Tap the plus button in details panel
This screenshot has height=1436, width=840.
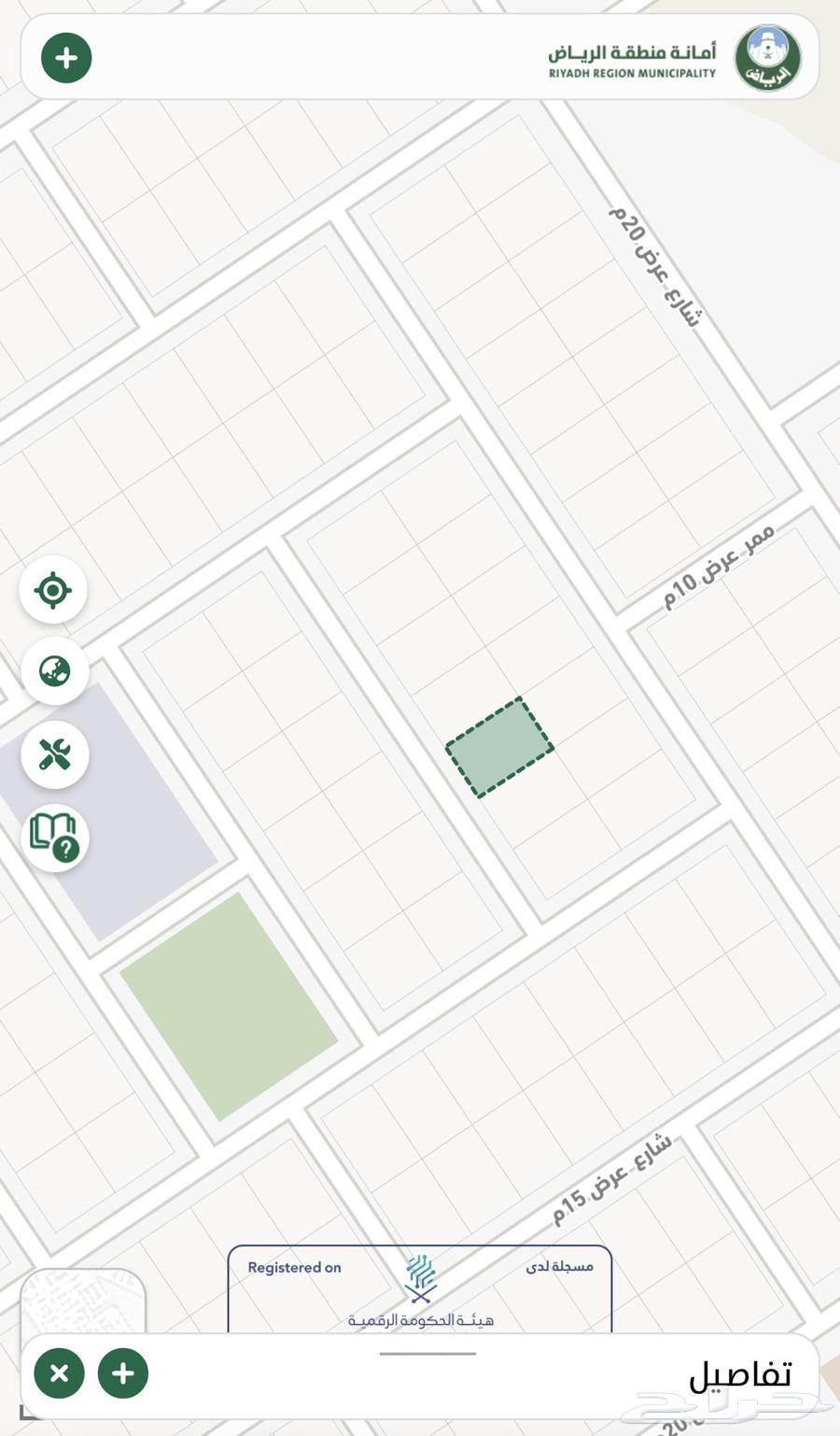click(123, 1373)
